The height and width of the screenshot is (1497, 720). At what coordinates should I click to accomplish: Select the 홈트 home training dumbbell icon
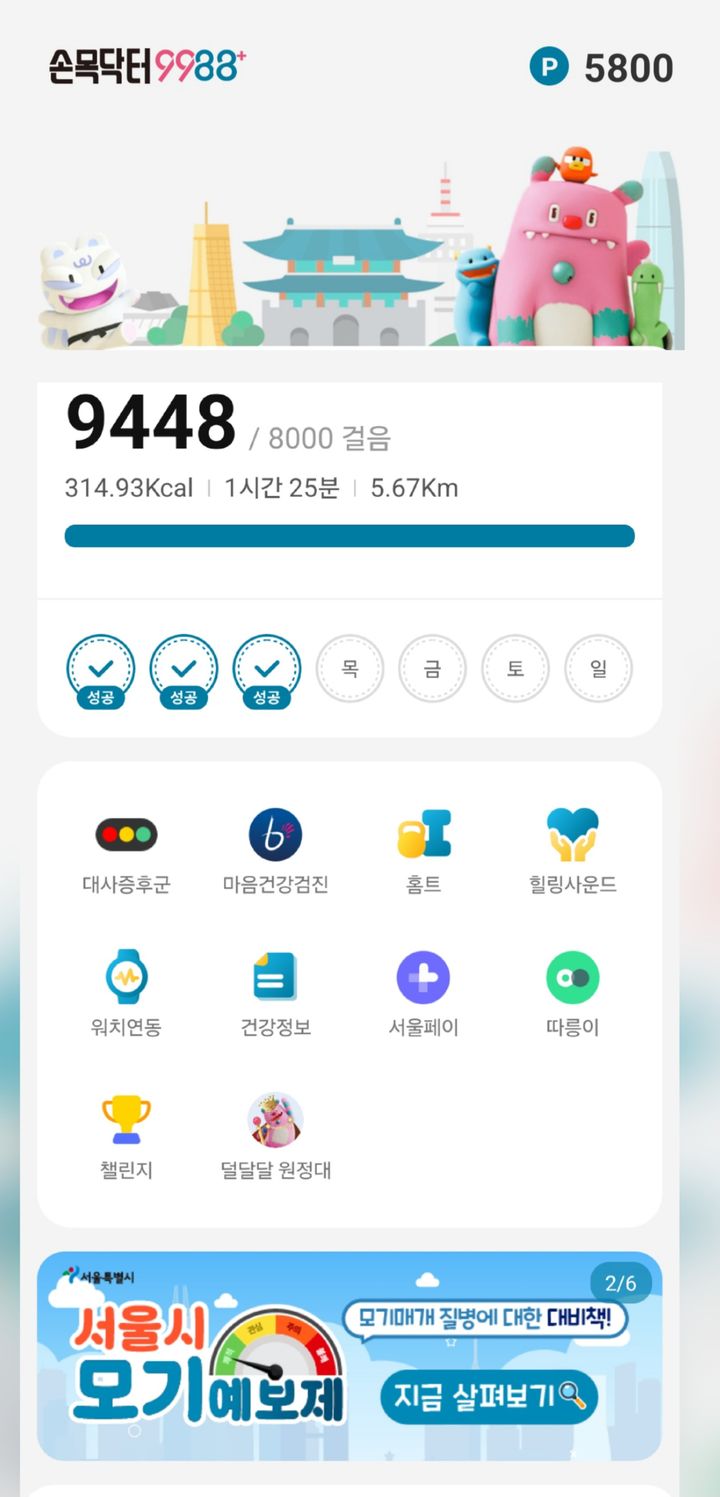pos(422,833)
